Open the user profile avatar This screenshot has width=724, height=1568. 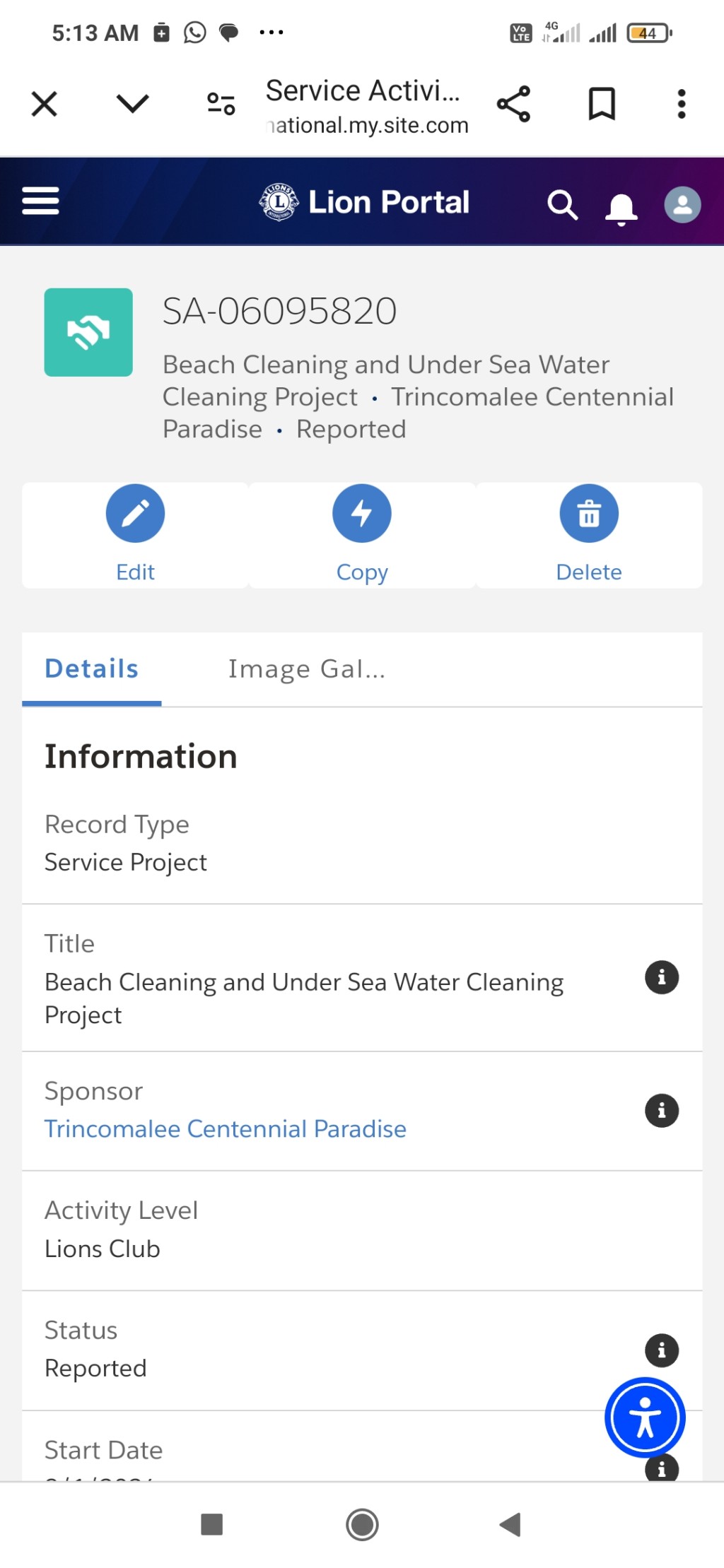682,205
